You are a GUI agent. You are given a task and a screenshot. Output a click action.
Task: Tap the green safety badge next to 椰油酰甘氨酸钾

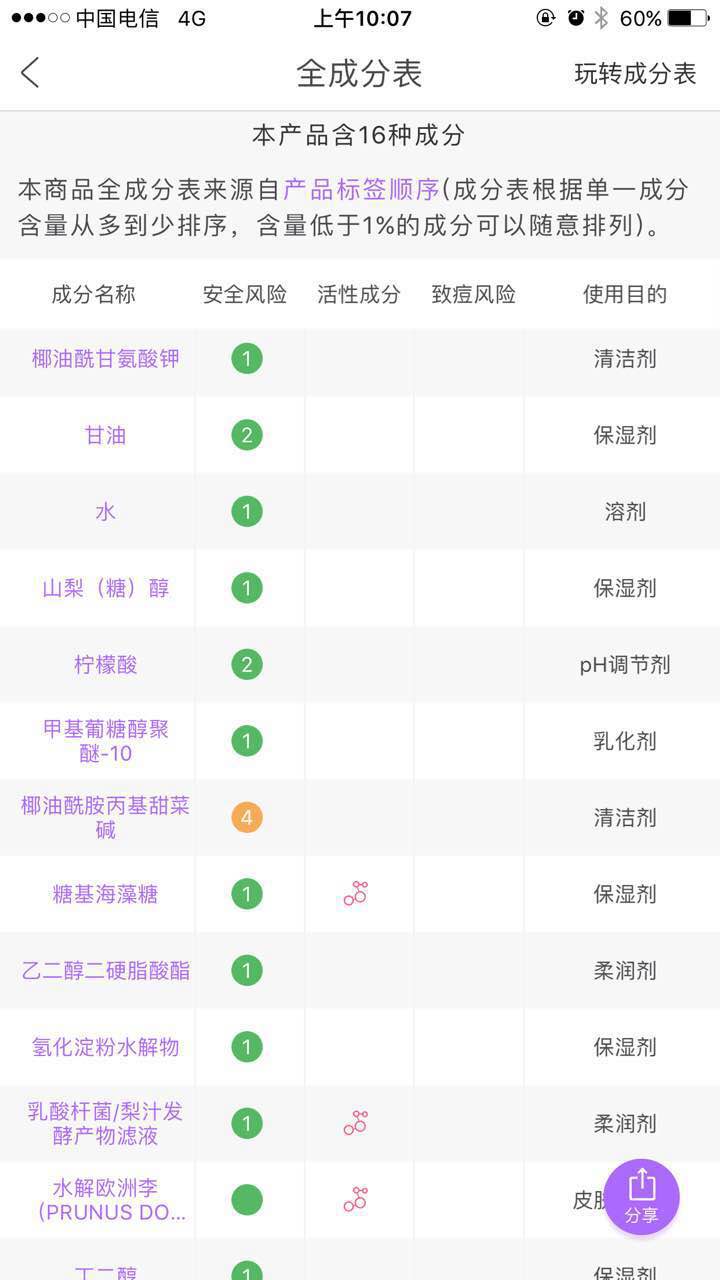[246, 359]
